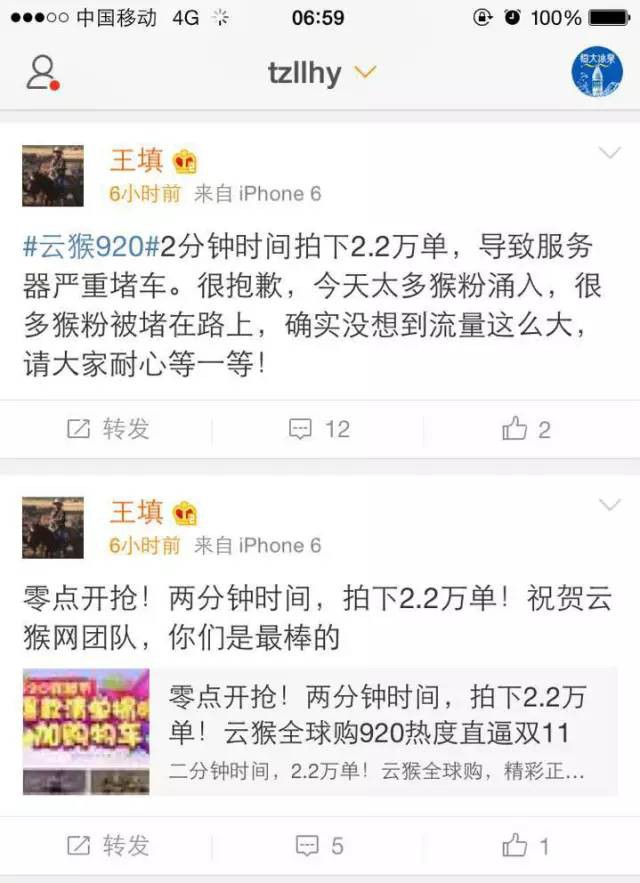The image size is (640, 883).
Task: Open the friends icon with red dot
Action: tap(43, 73)
